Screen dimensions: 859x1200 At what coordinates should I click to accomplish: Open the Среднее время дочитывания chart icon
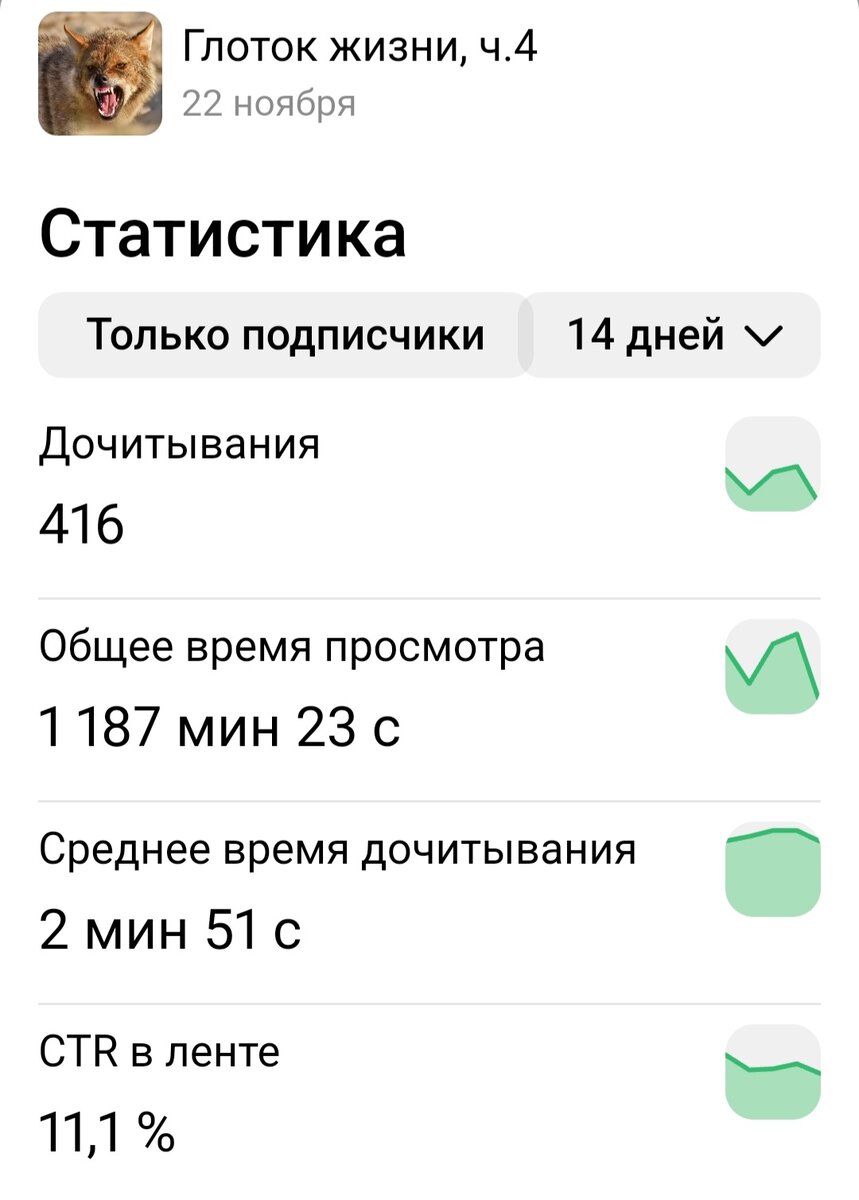pos(772,868)
